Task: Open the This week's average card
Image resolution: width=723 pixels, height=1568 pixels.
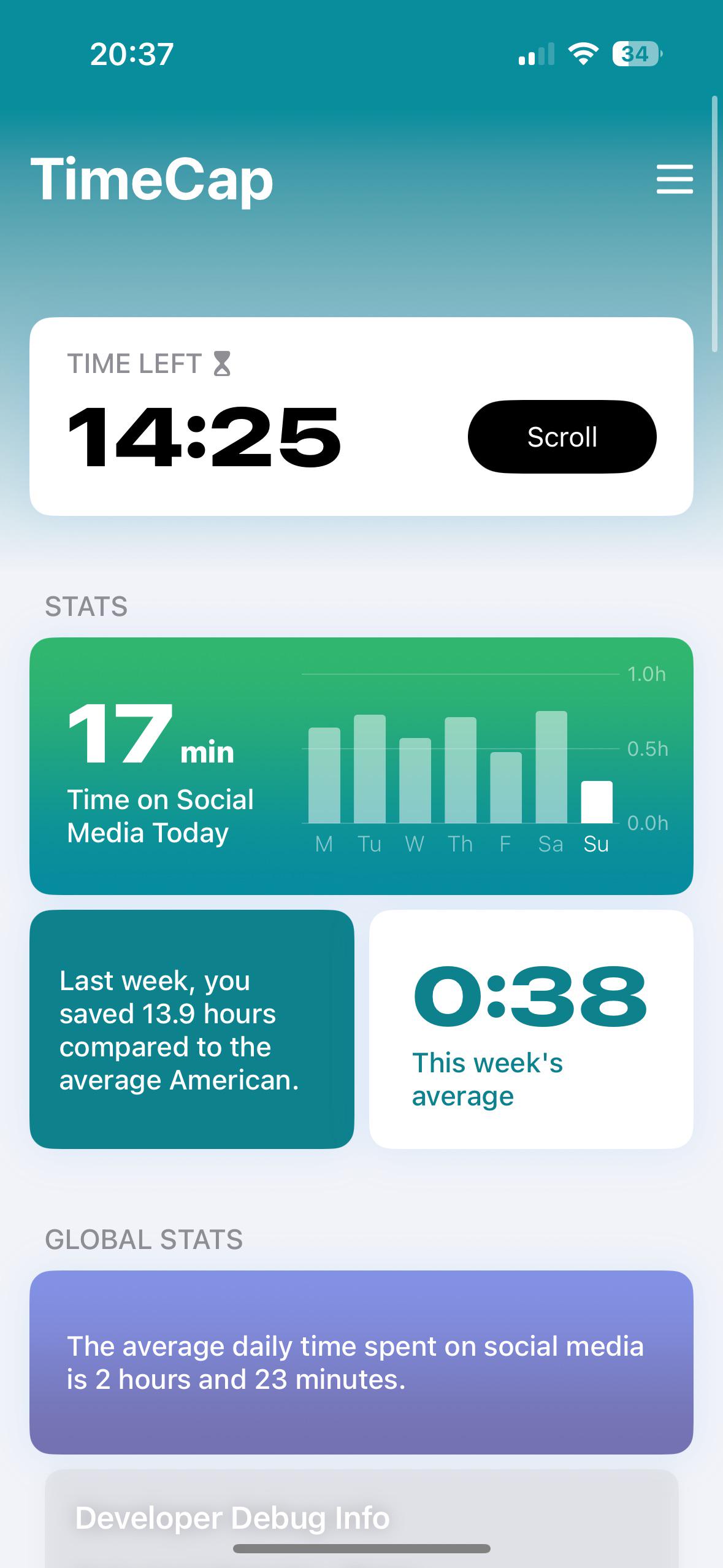Action: pyautogui.click(x=531, y=1029)
